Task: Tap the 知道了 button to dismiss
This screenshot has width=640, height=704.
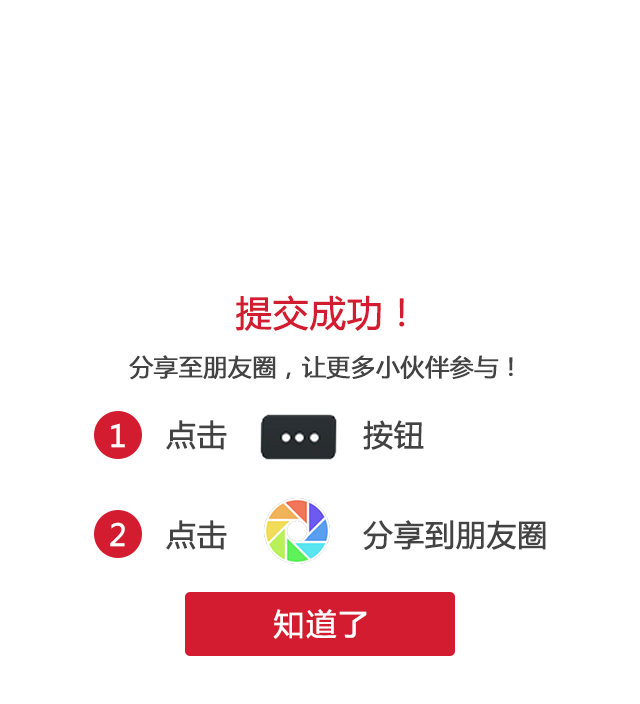Action: click(x=320, y=624)
